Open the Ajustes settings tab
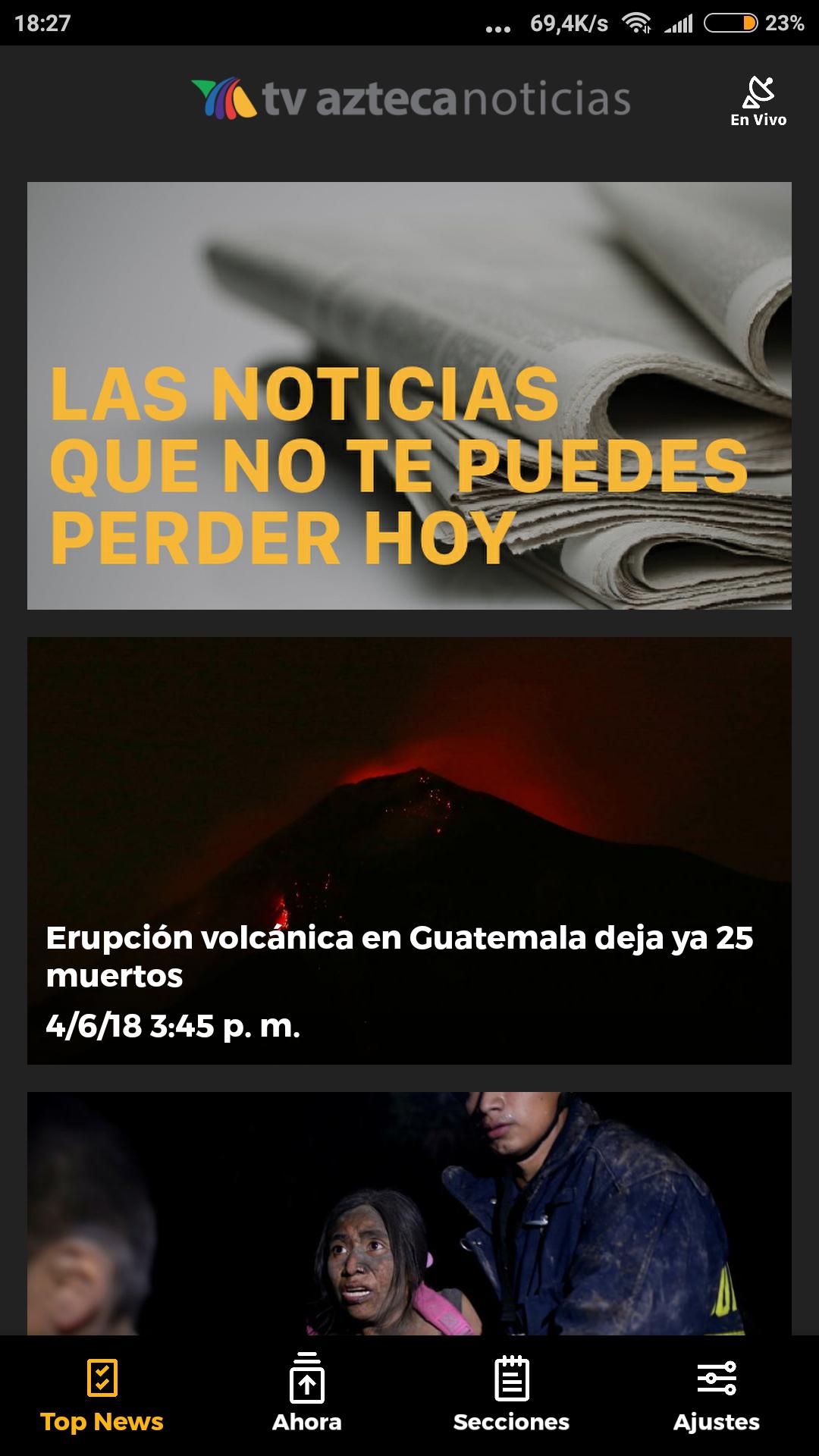The image size is (819, 1456). click(x=717, y=1396)
